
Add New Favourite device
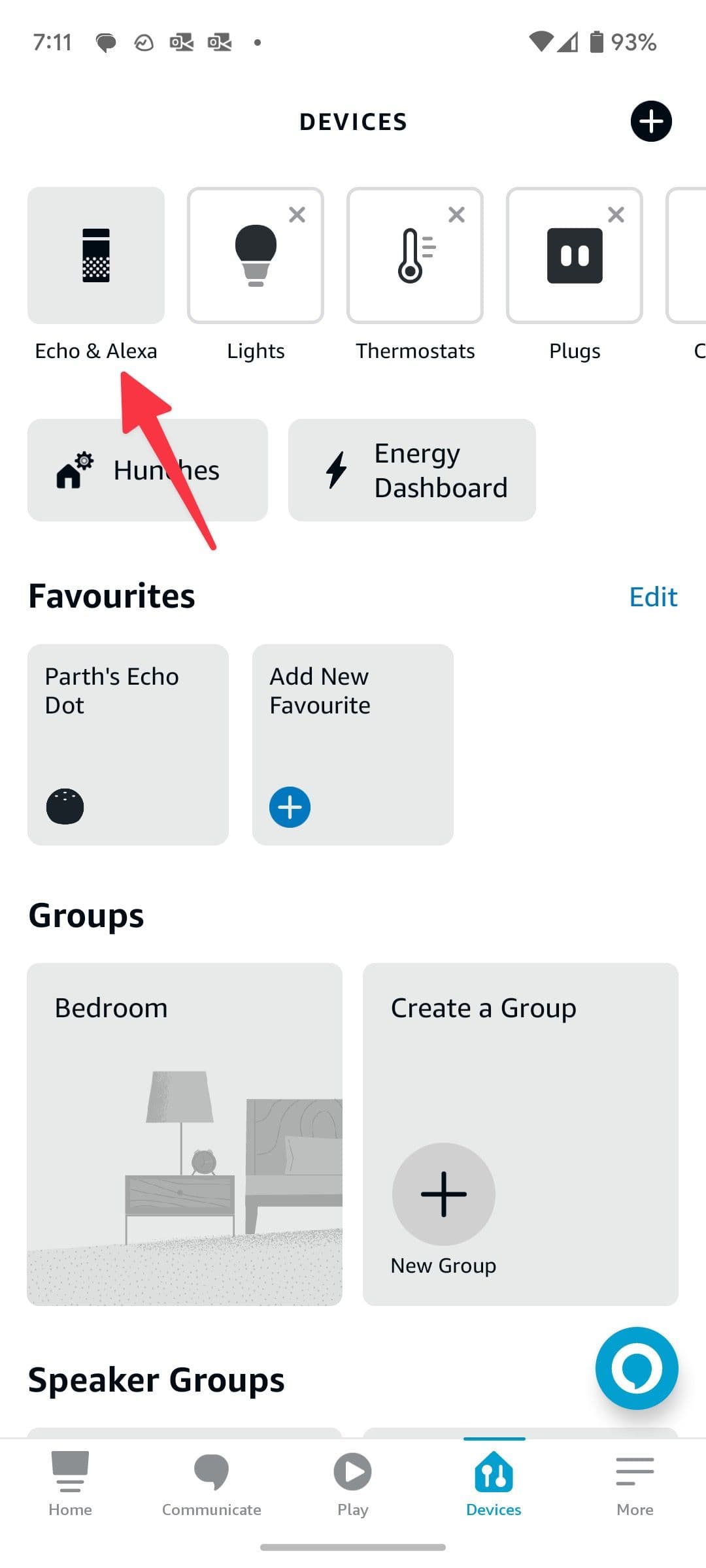(353, 745)
